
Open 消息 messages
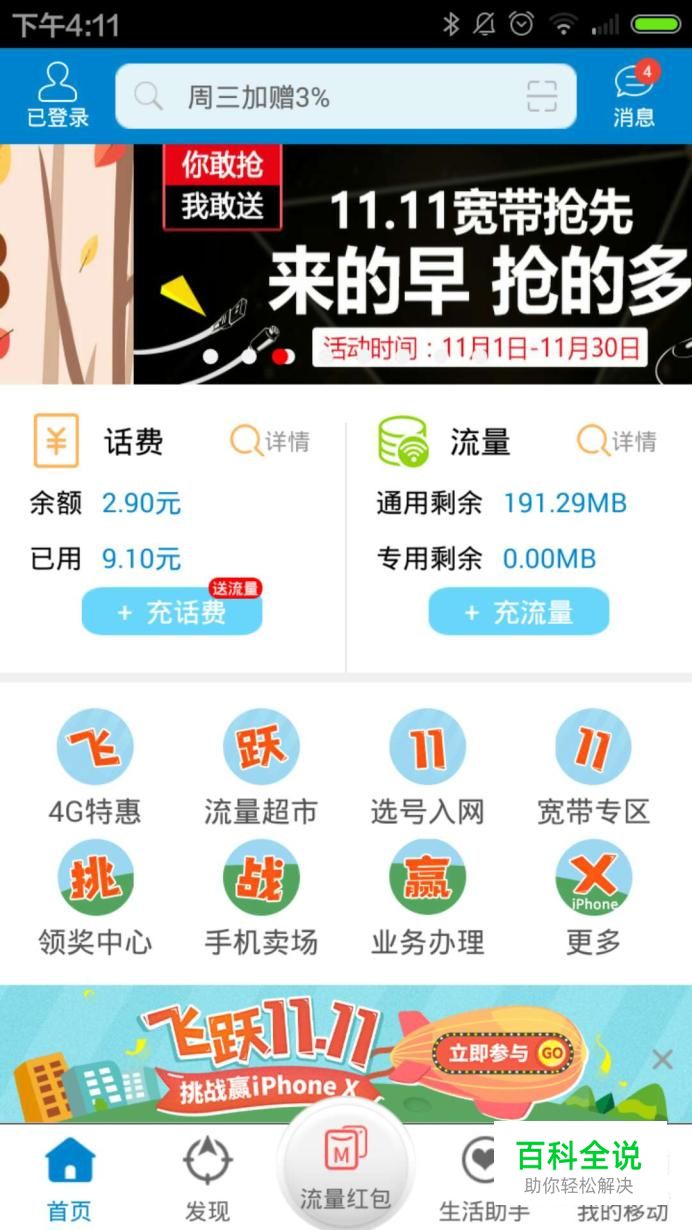click(x=634, y=96)
